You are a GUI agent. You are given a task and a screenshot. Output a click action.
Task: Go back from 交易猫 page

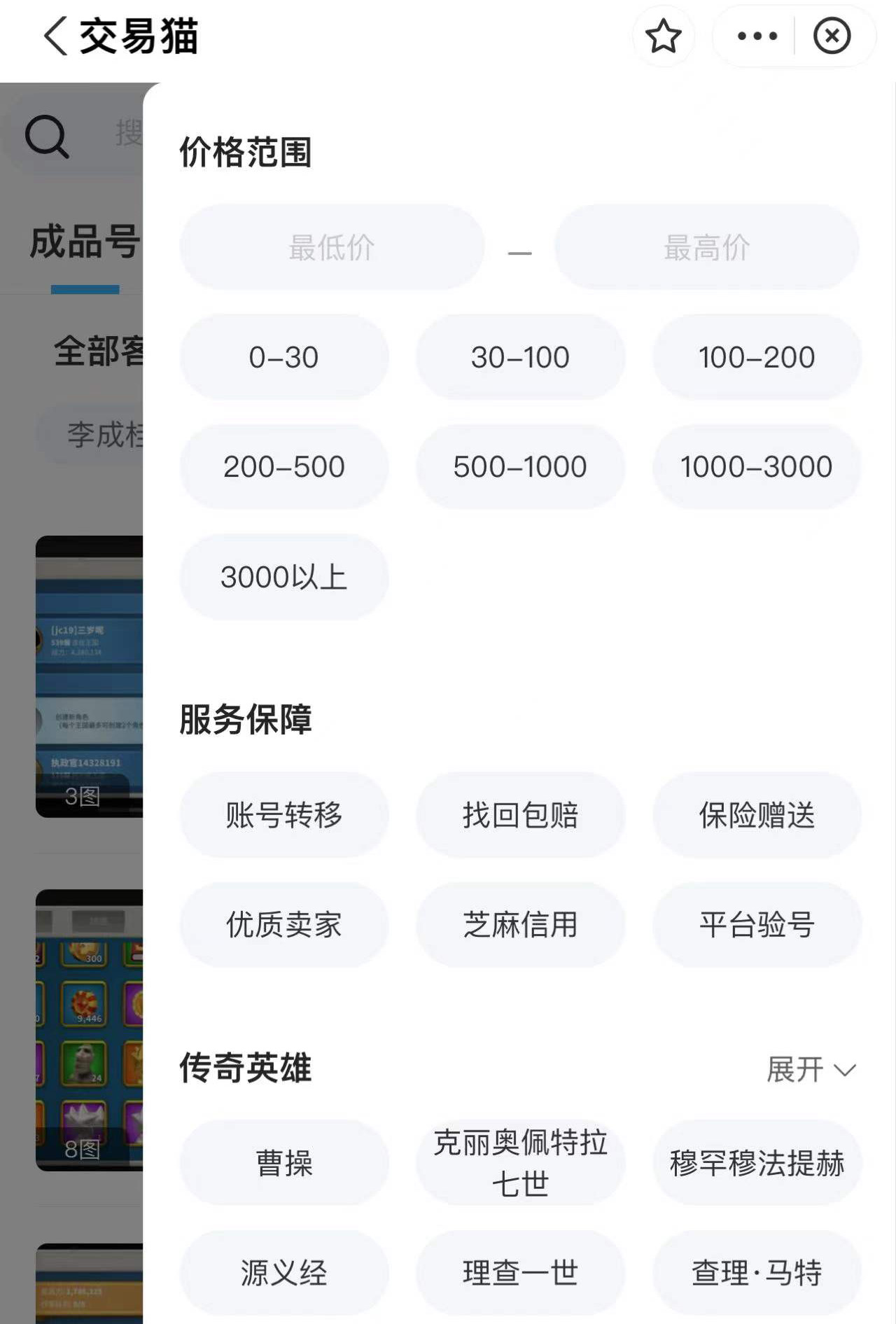56,36
